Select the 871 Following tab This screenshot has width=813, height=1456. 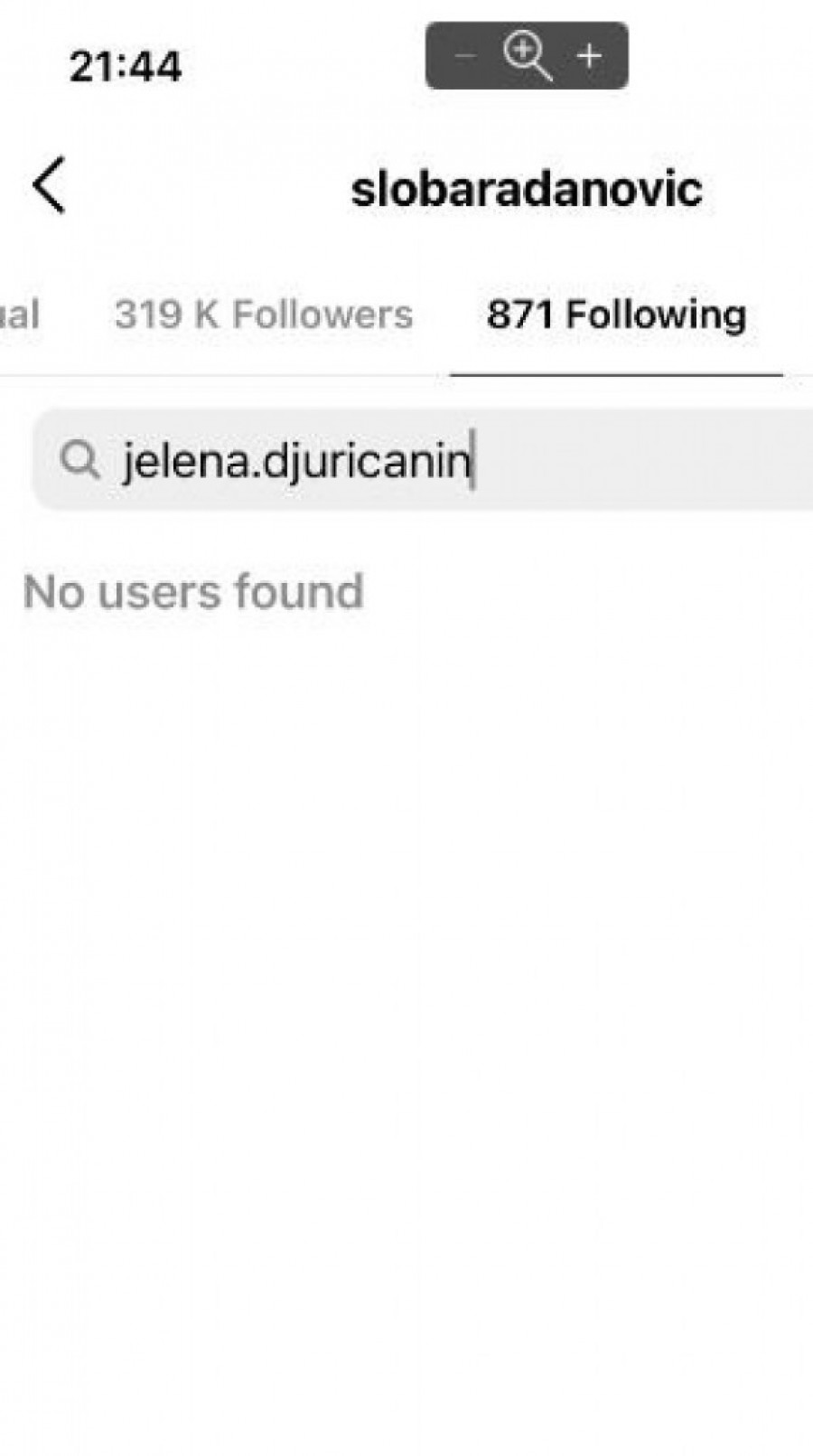point(616,315)
